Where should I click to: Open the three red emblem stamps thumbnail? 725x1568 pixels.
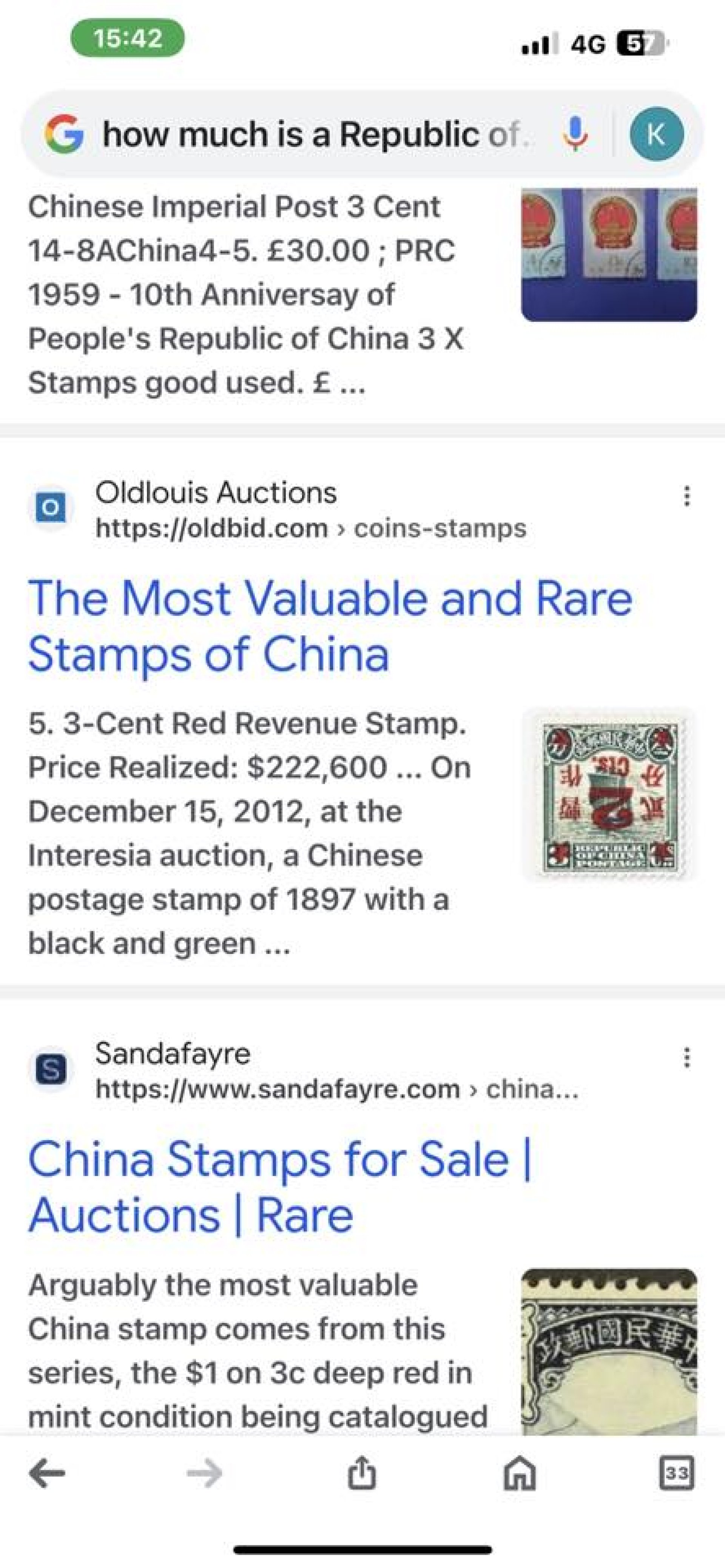(x=609, y=255)
